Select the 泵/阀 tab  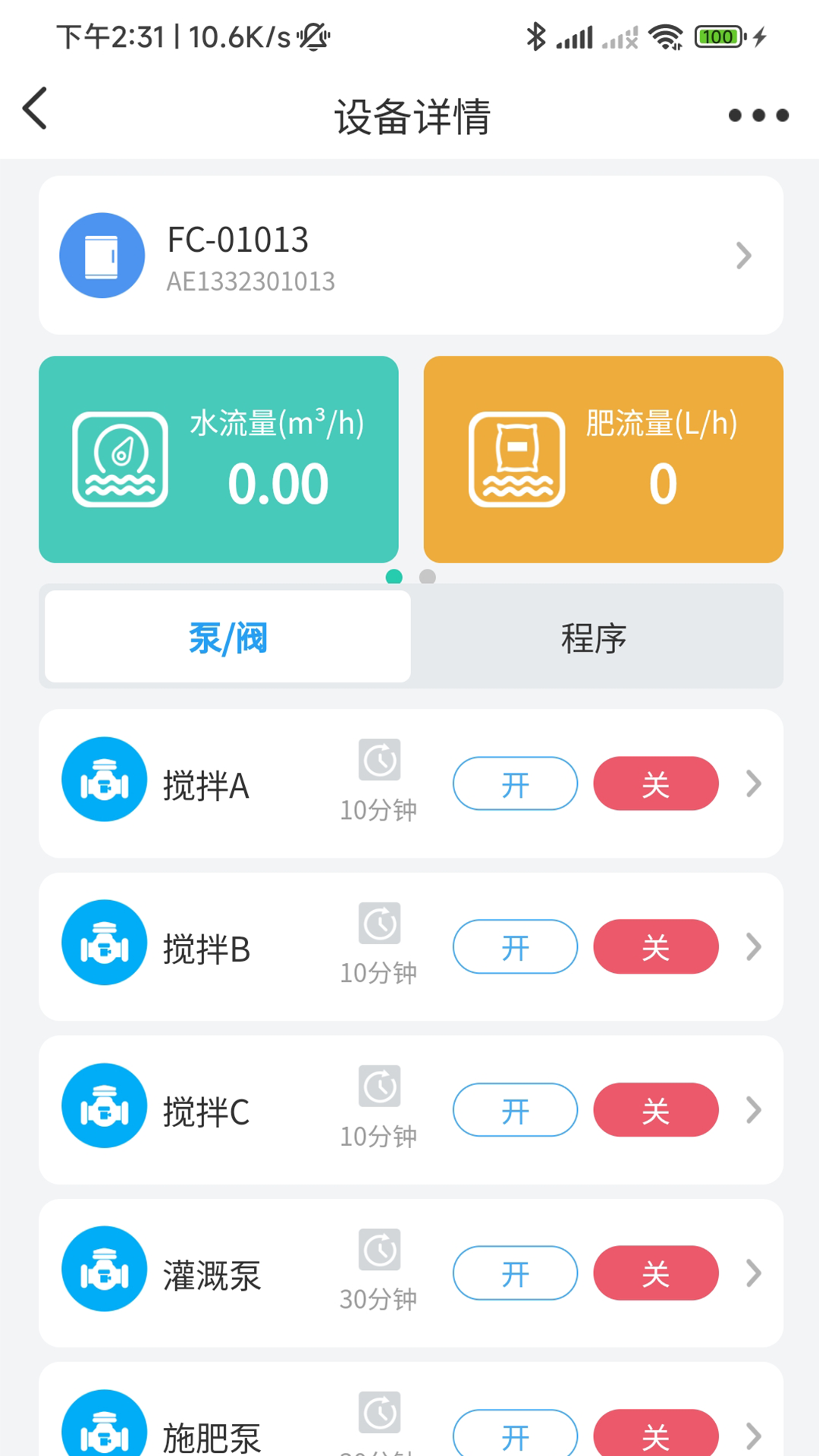coord(225,638)
